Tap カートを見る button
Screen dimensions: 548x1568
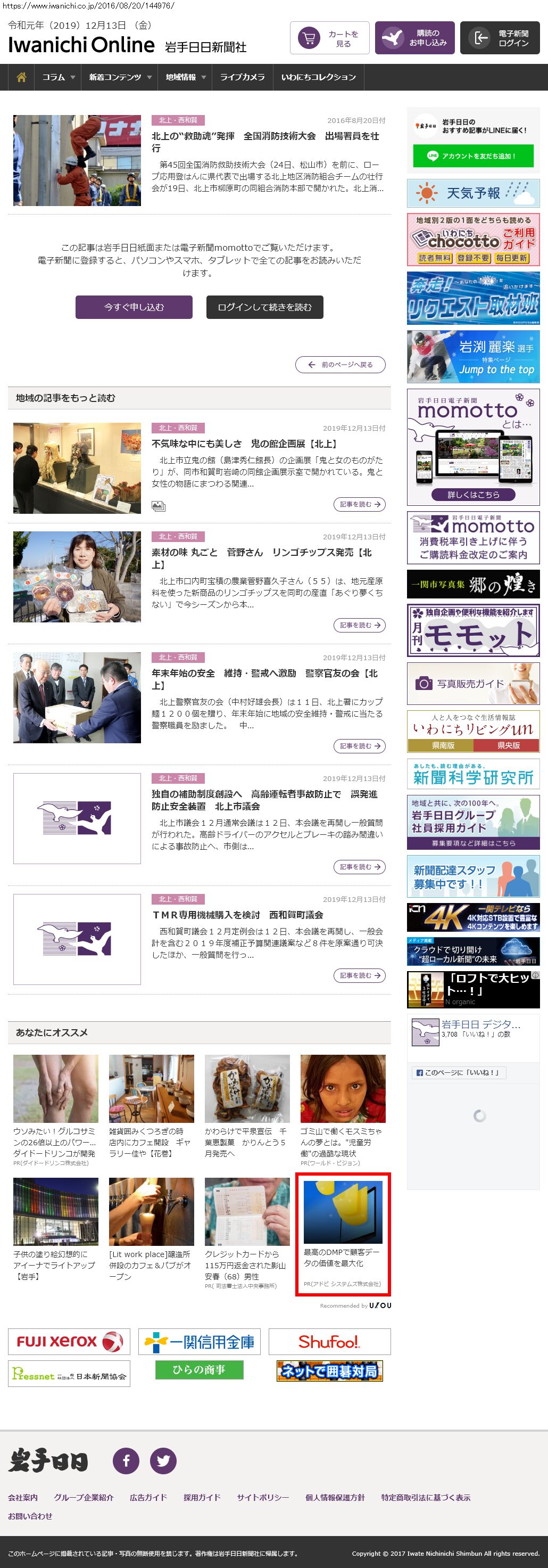pos(329,38)
